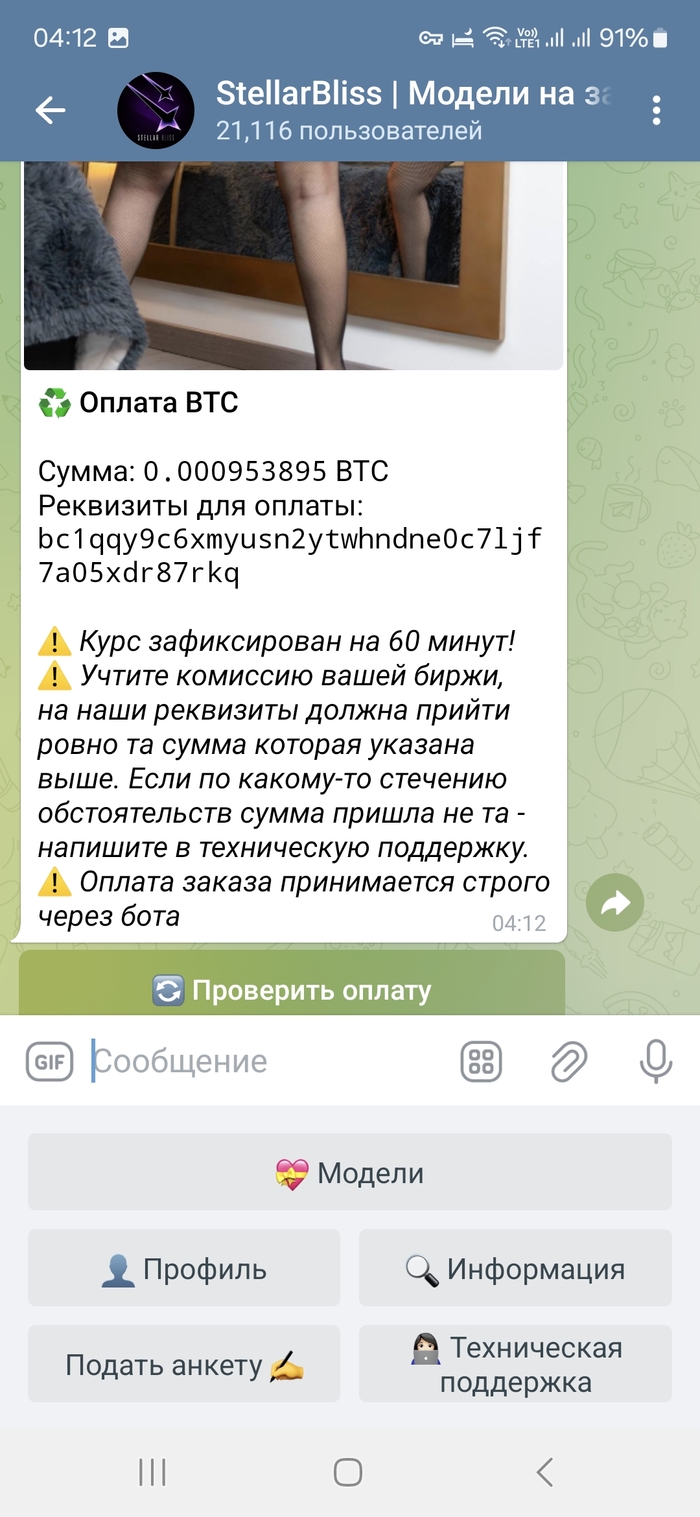
Task: Select the Модели bot button
Action: pyautogui.click(x=350, y=1172)
